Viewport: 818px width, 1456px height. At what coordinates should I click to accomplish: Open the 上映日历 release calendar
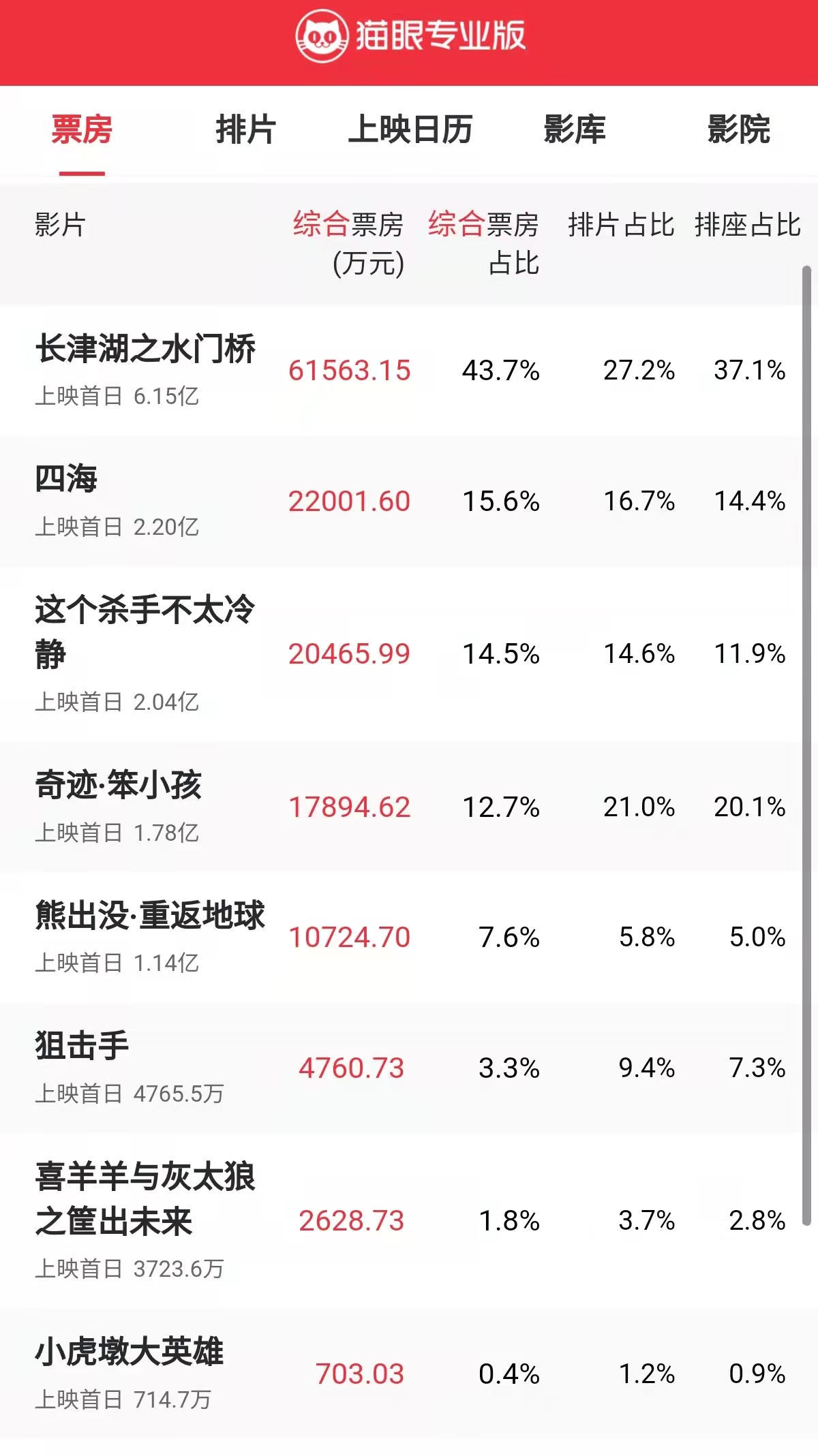pos(410,133)
